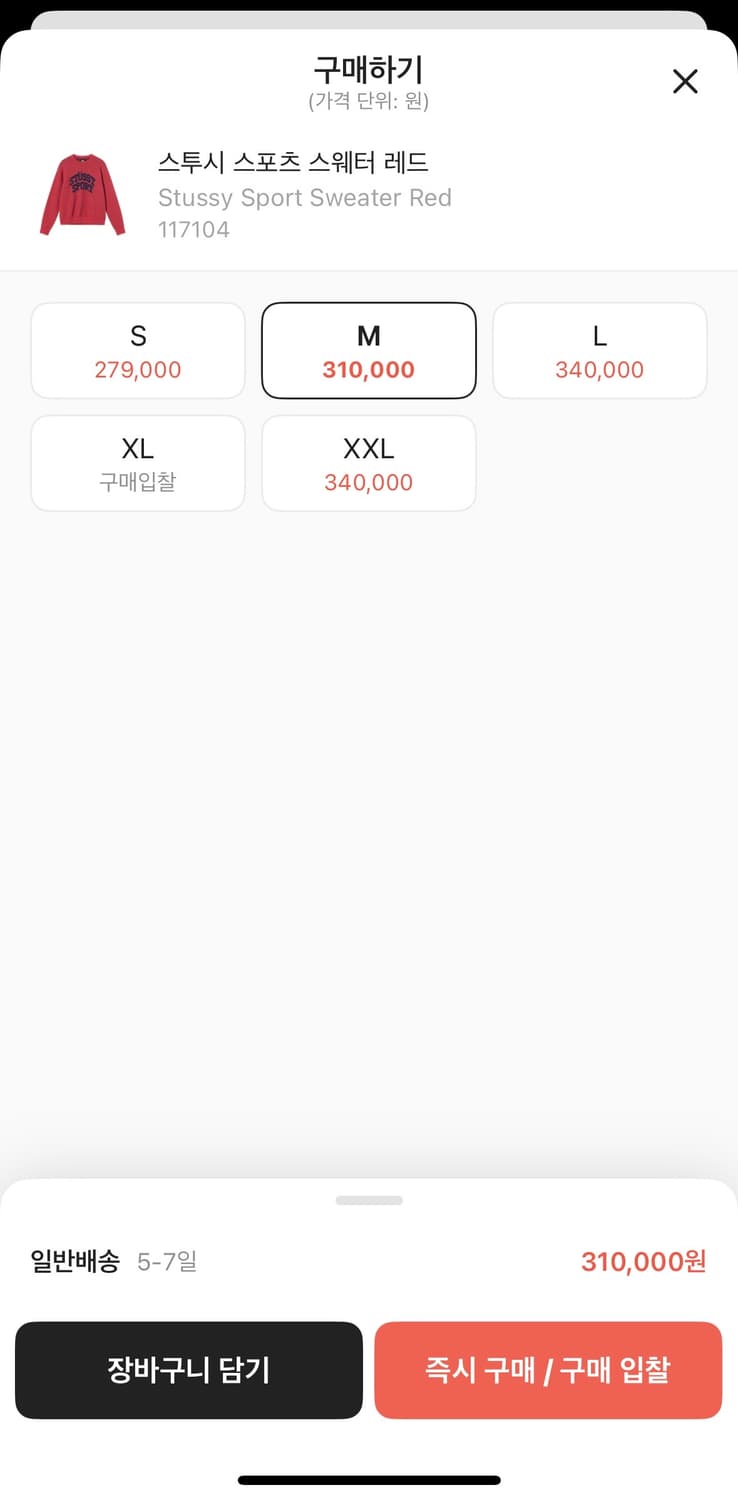Select size M priced 310,000
The image size is (738, 1500).
pyautogui.click(x=368, y=350)
